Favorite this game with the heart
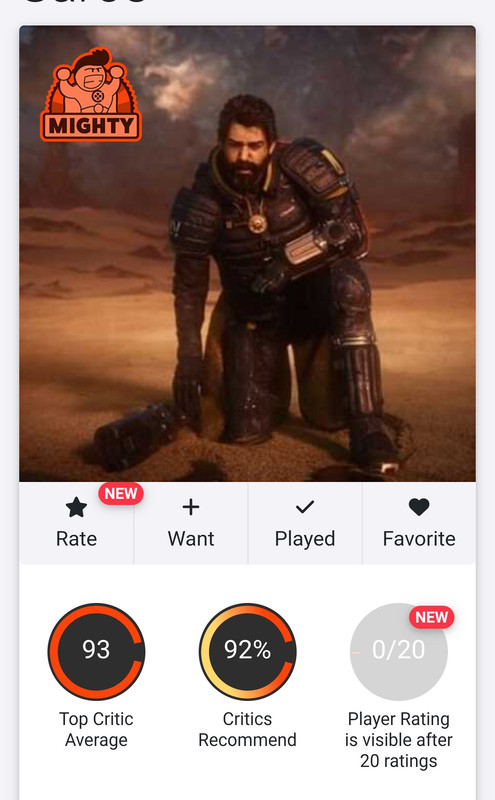Viewport: 495px width, 800px height. 419,523
